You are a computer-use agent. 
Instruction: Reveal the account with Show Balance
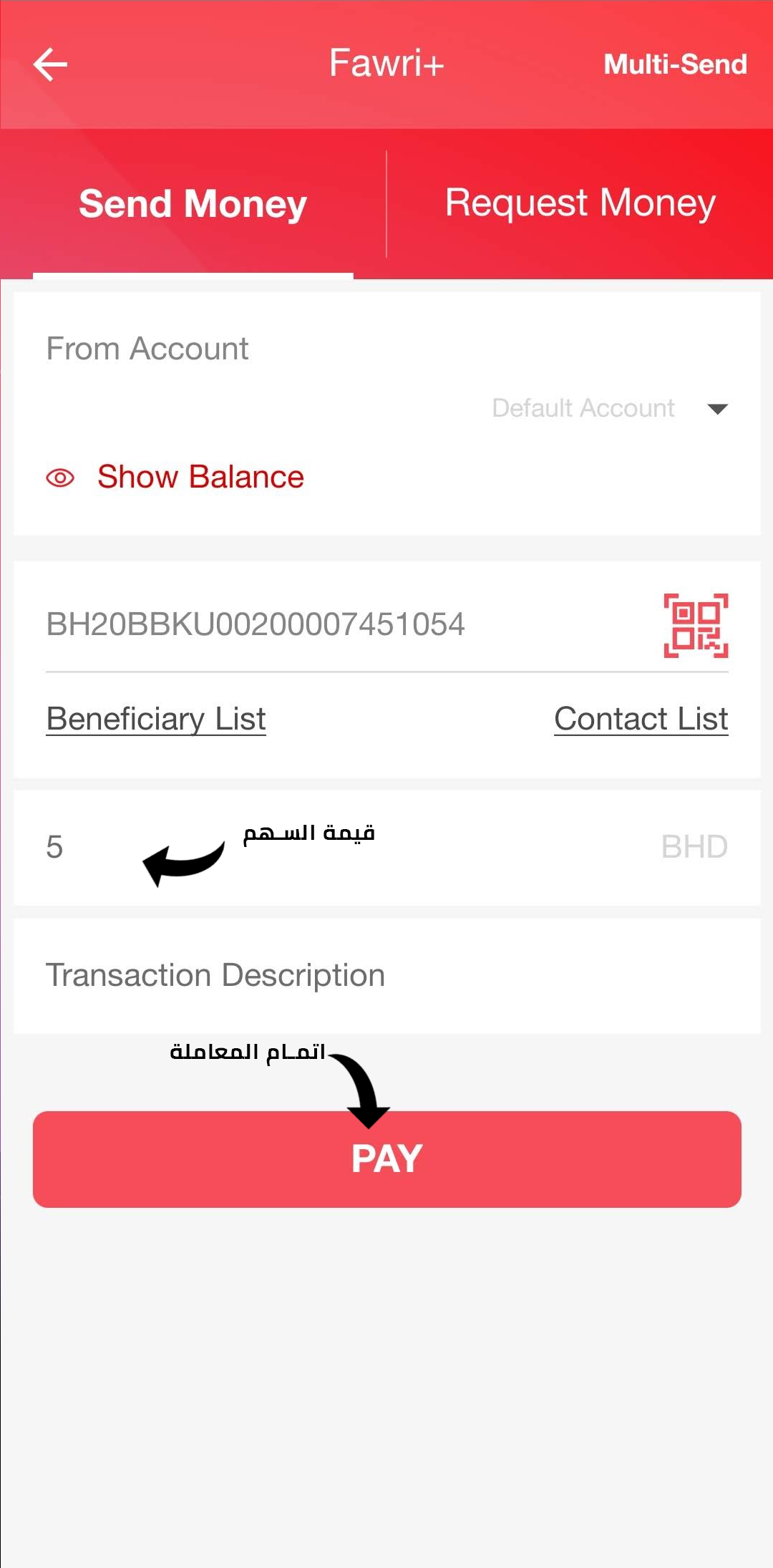[175, 477]
